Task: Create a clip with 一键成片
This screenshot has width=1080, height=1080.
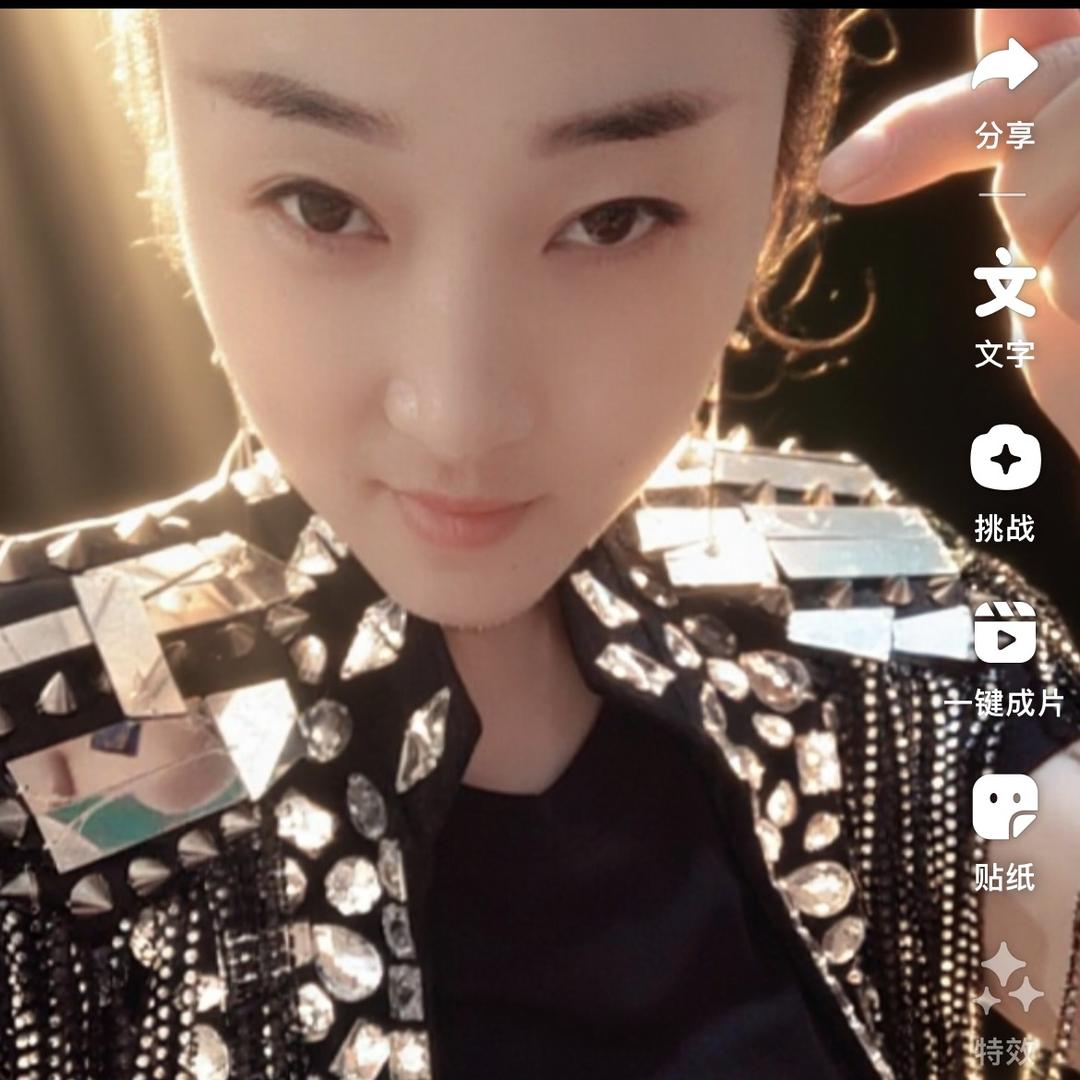Action: pos(1005,634)
